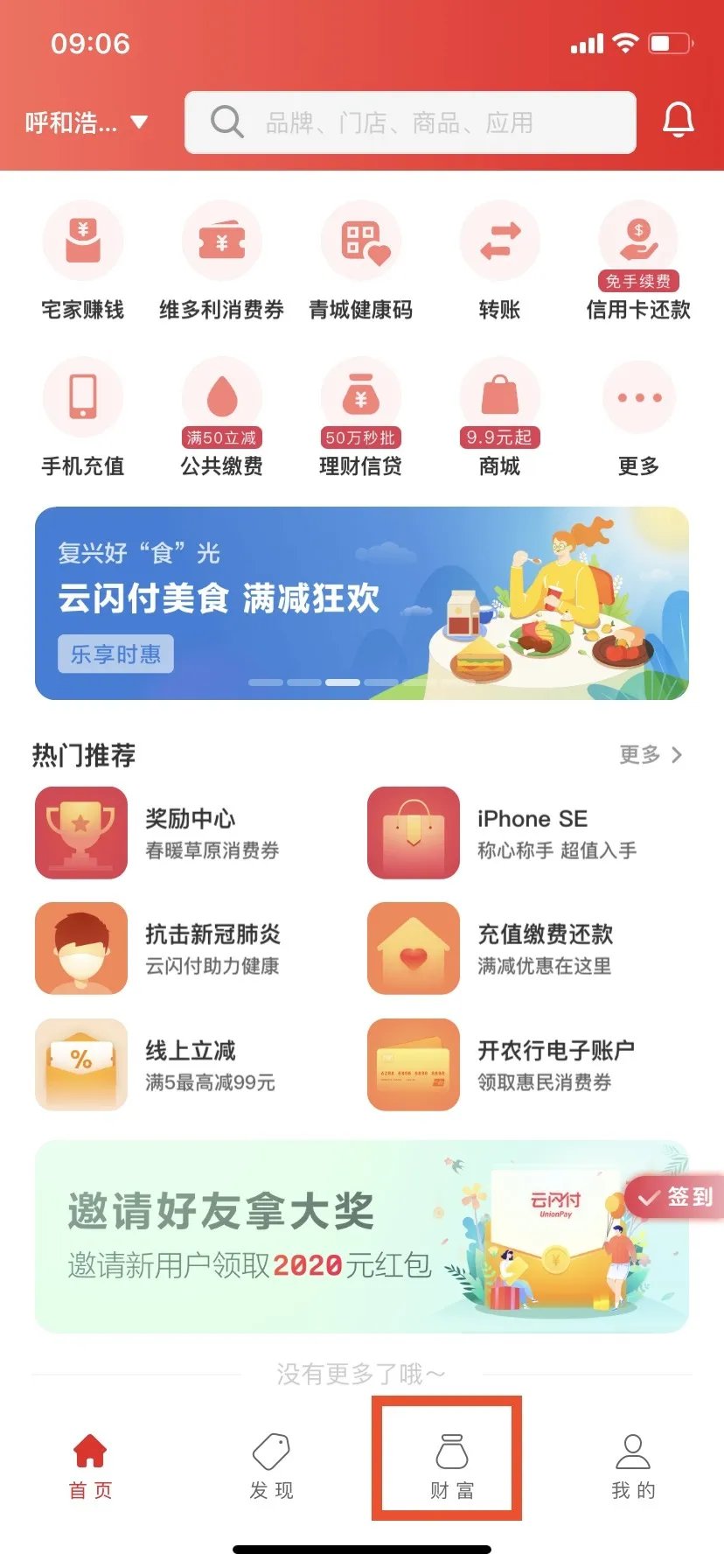724x1568 pixels.
Task: Open the notifications bell
Action: 678,122
